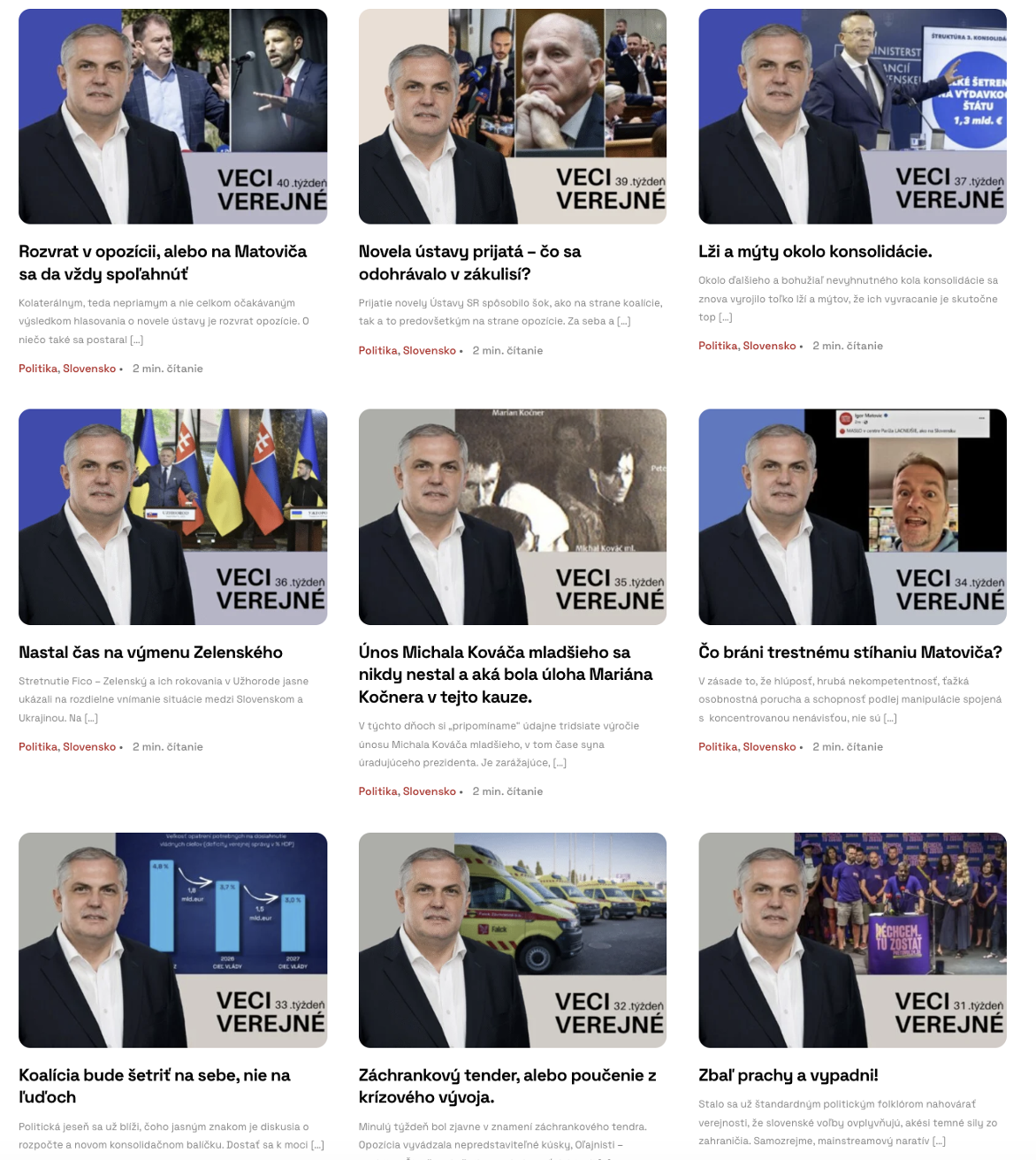
Task: Tap the week 39 Veci verejné image
Action: [x=512, y=117]
